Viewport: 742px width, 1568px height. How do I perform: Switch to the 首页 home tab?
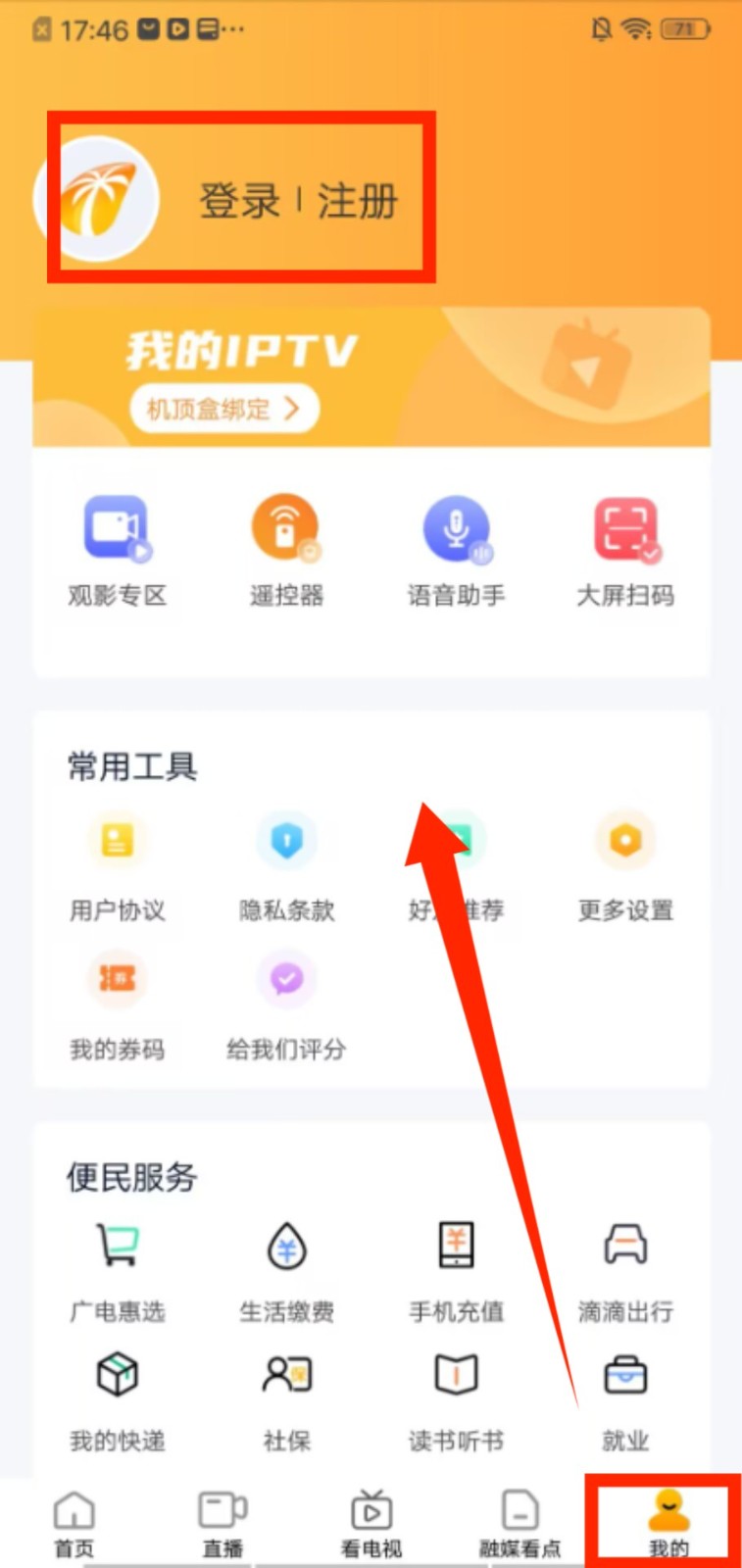pyautogui.click(x=74, y=1524)
